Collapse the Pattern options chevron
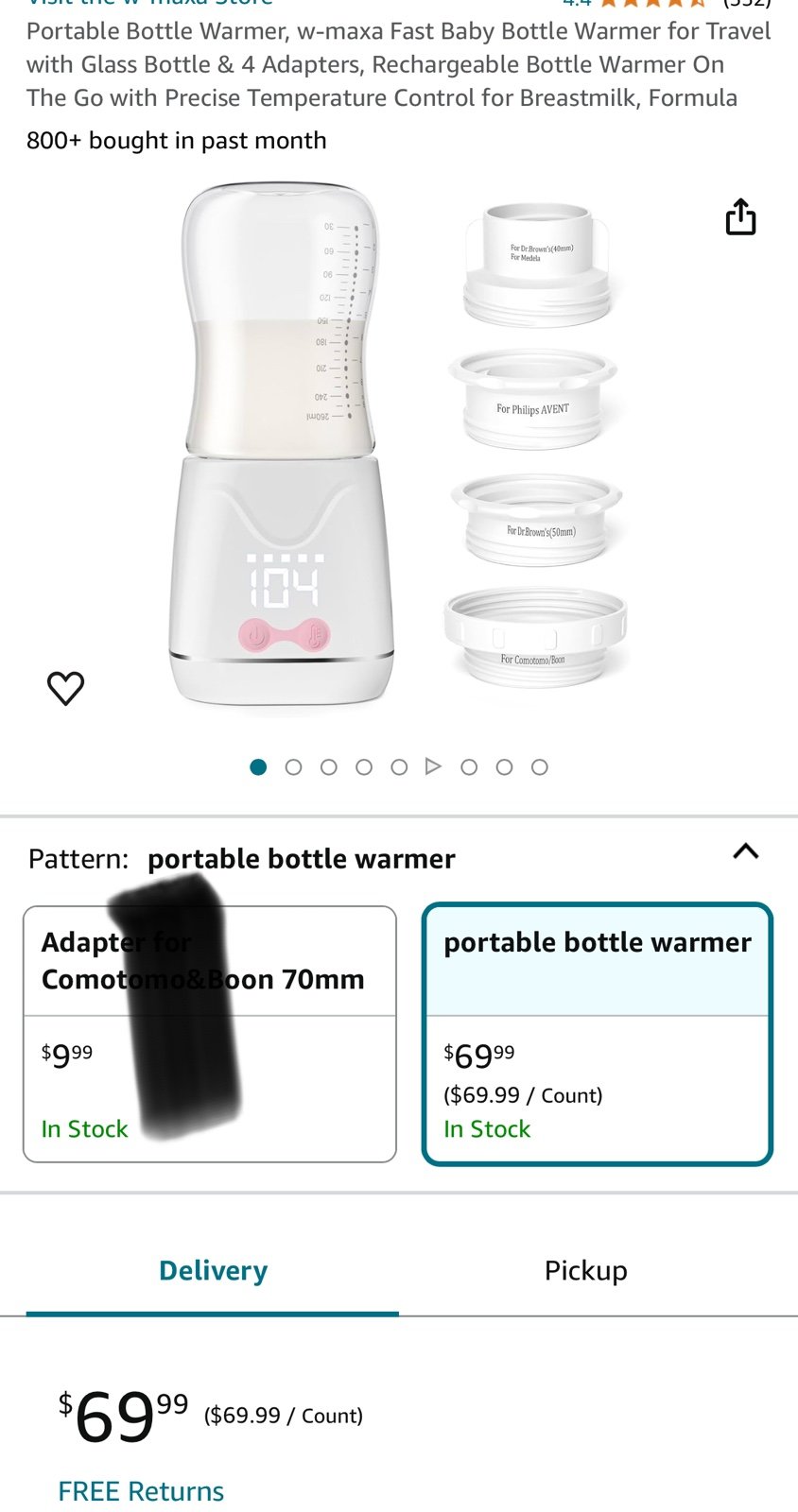The image size is (798, 1512). pos(745,851)
